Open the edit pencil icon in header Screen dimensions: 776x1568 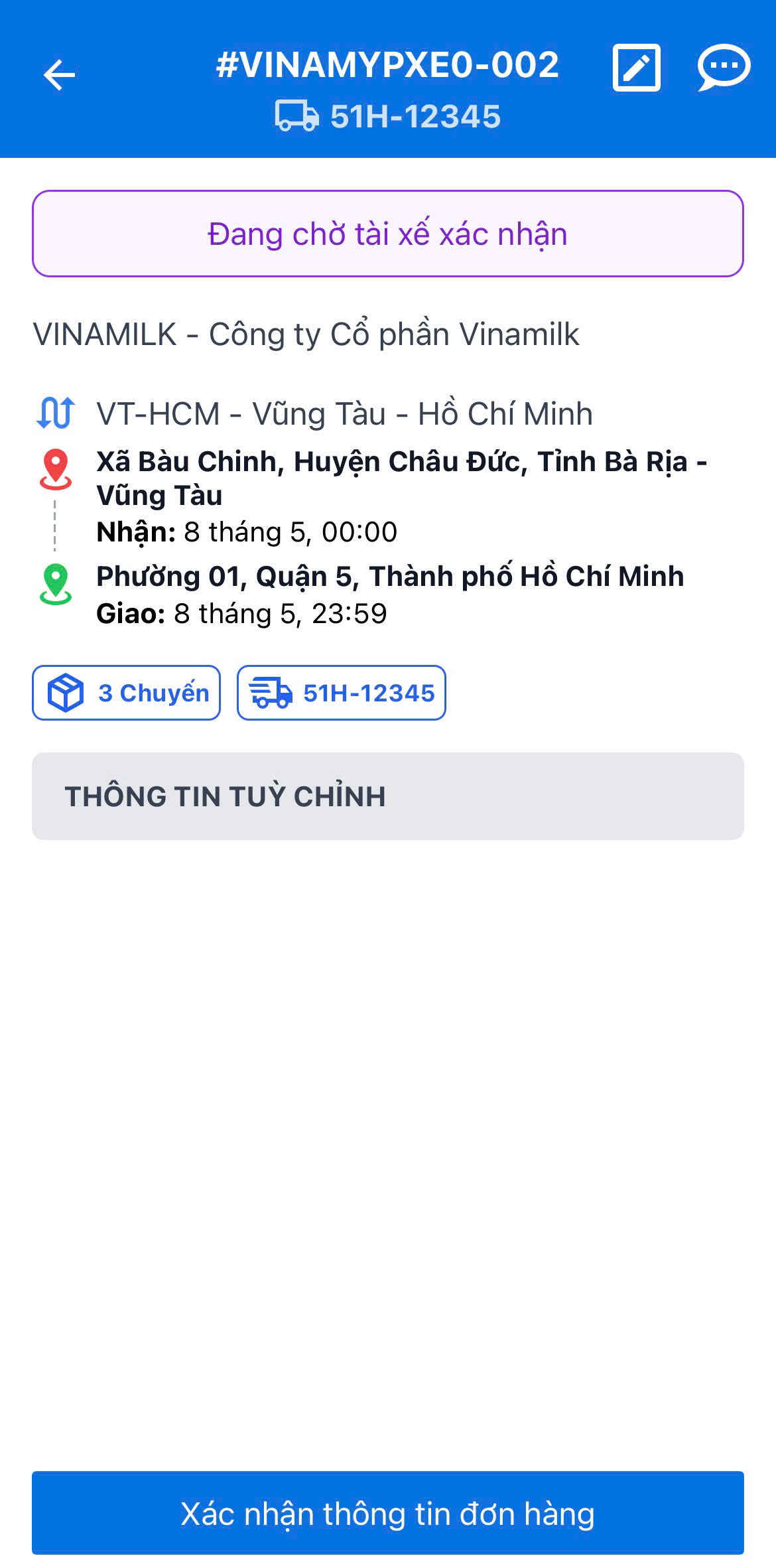[x=636, y=68]
